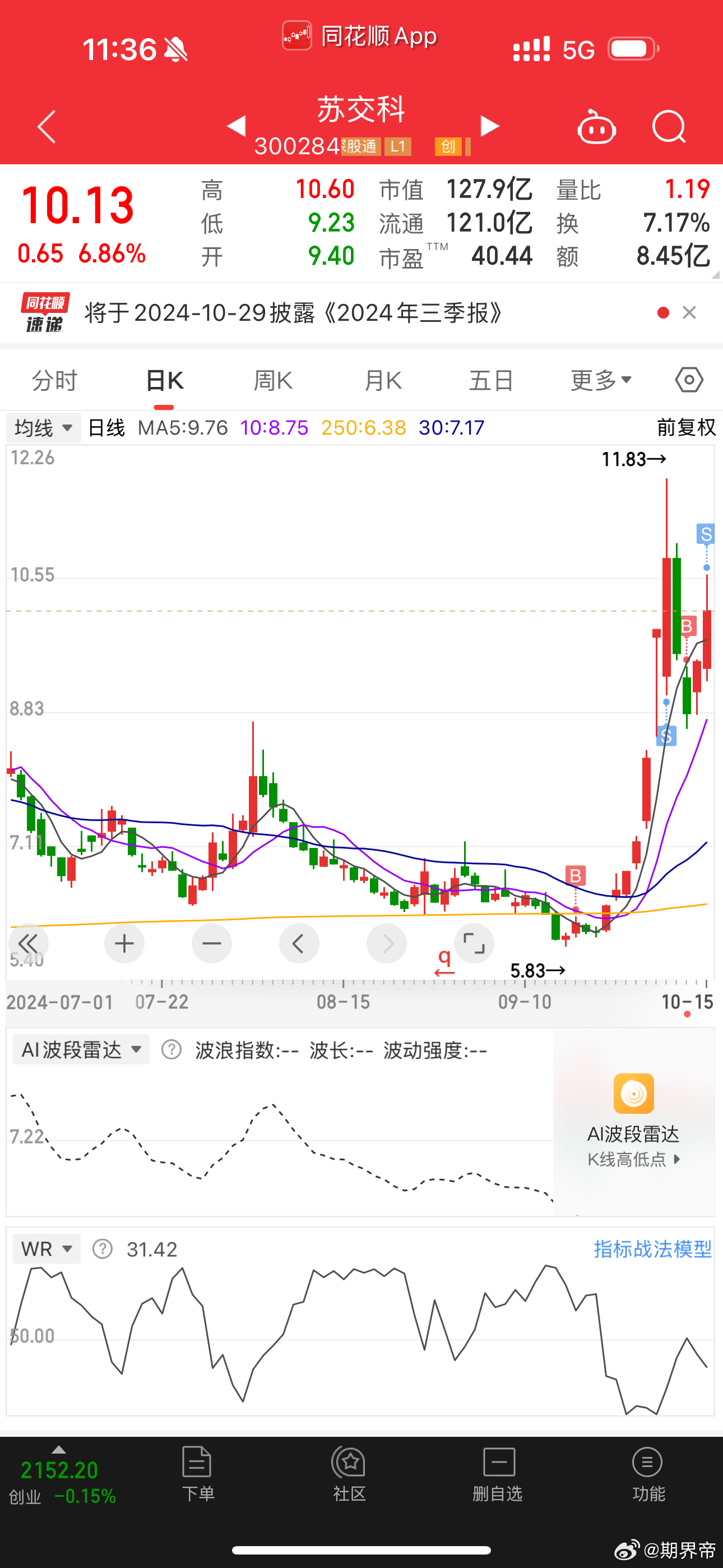Viewport: 723px width, 1568px height.
Task: Go back with the top-left arrow
Action: pos(47,127)
